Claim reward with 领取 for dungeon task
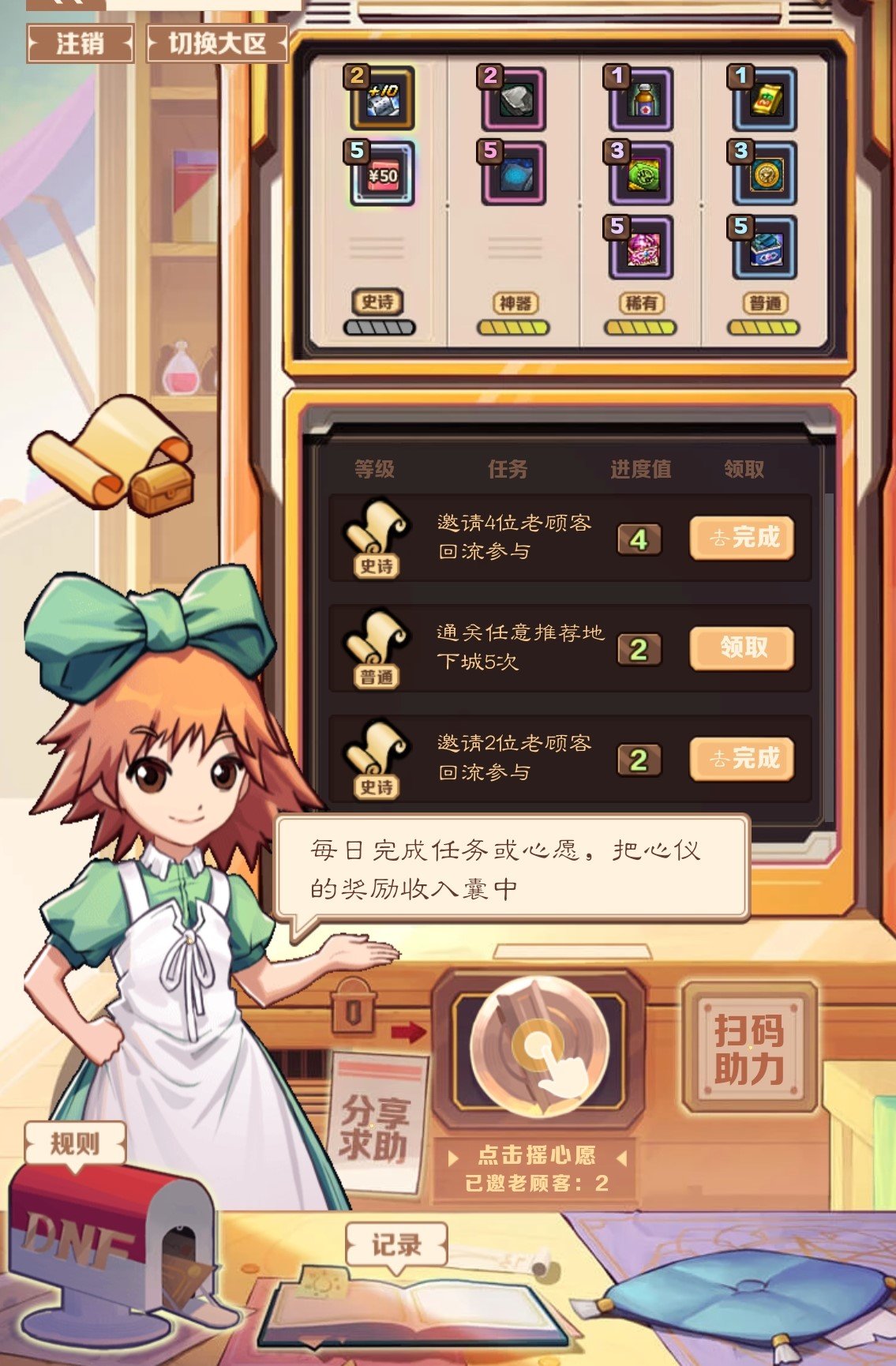Screen dimensions: 896x1366 [x=742, y=648]
